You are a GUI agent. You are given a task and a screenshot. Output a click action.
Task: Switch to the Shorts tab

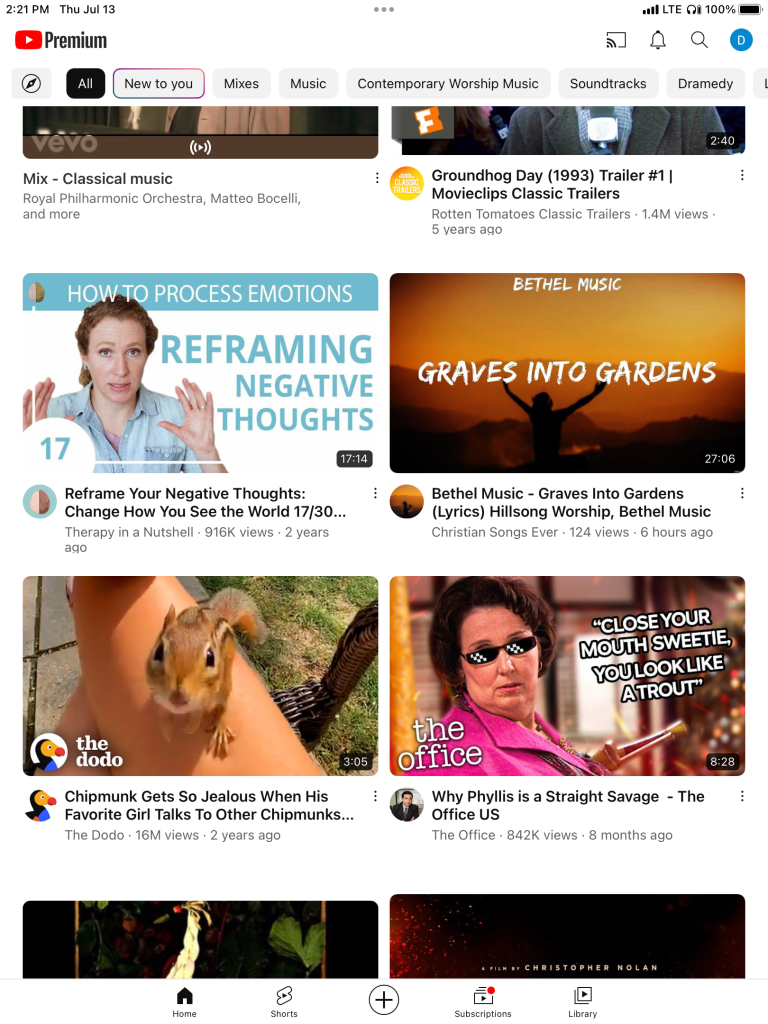tap(284, 1001)
